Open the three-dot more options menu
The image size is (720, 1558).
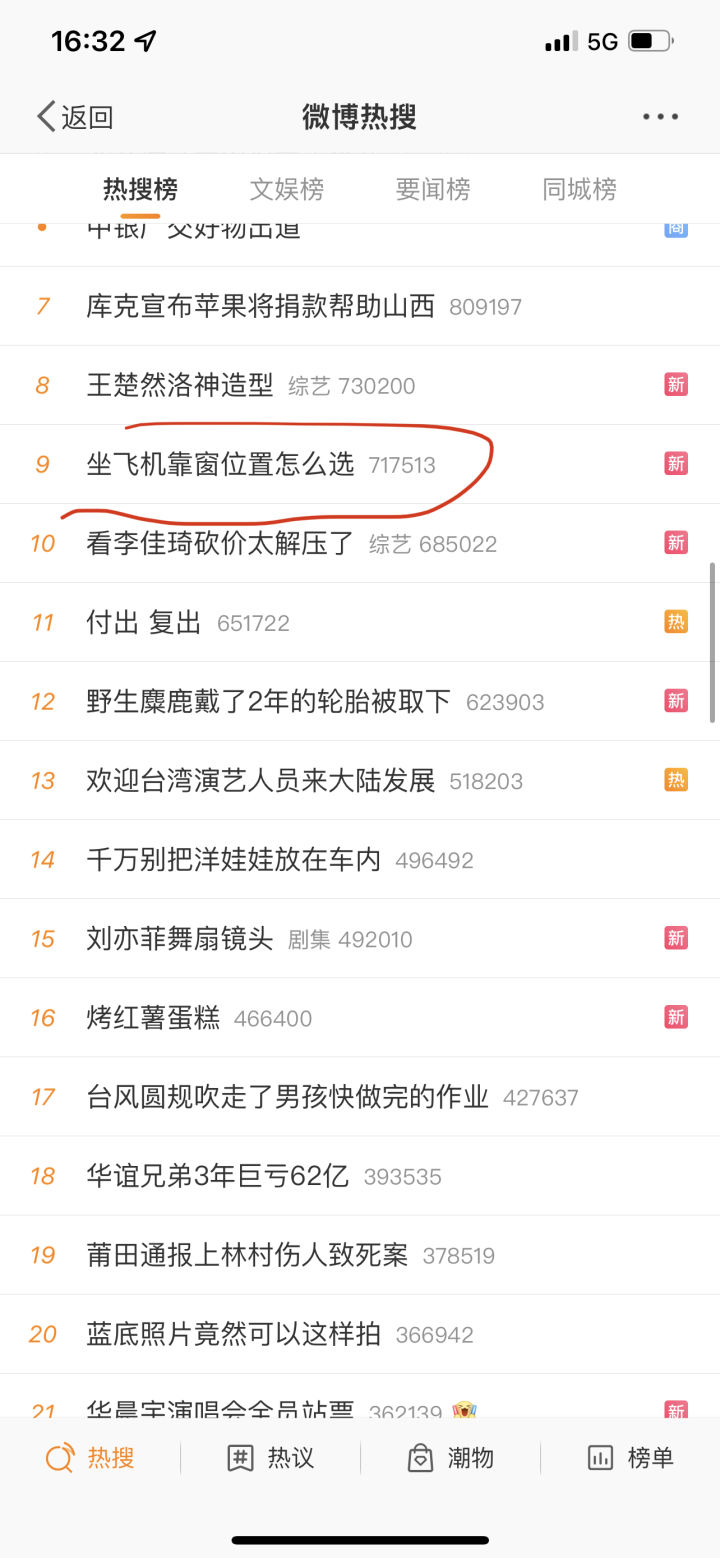click(x=660, y=116)
